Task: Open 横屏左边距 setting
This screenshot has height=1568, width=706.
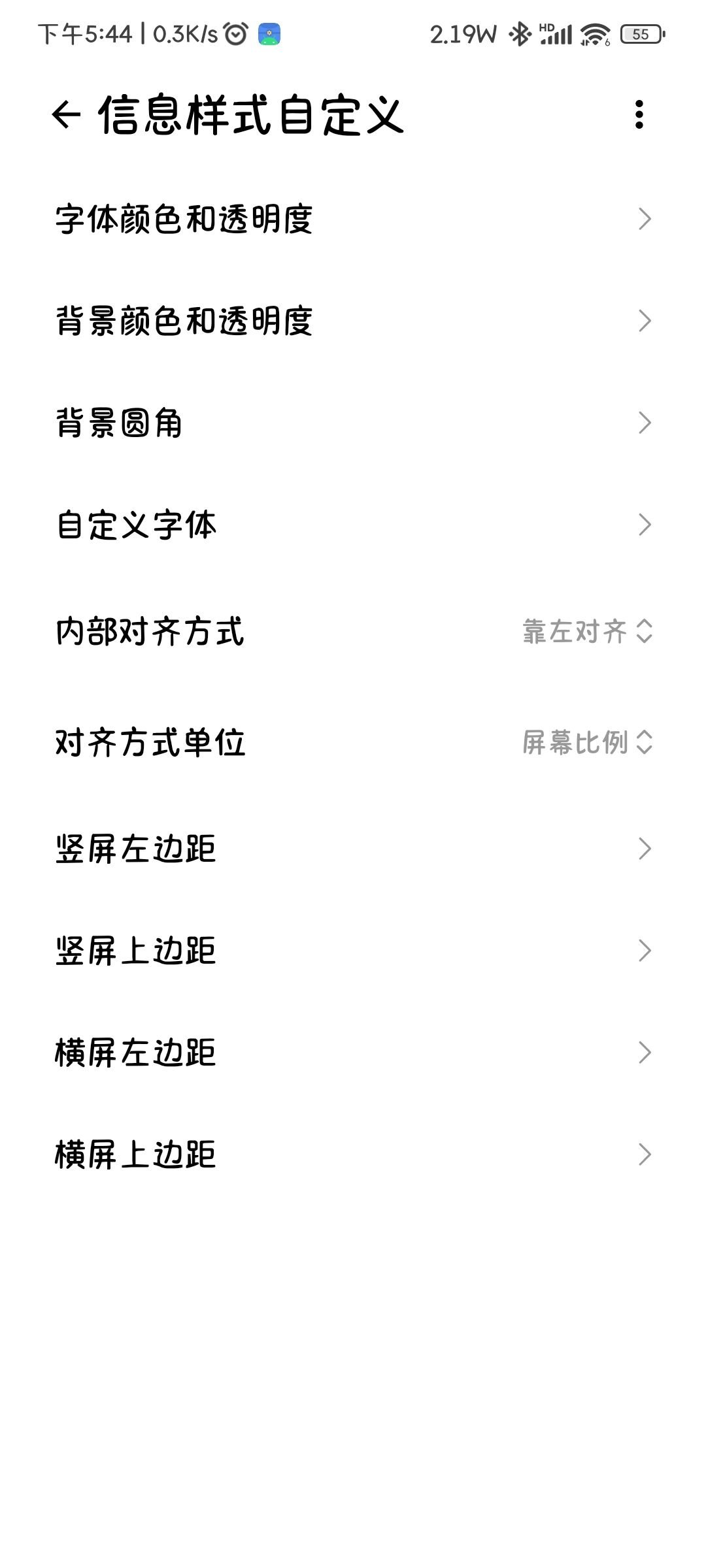Action: pos(353,1053)
